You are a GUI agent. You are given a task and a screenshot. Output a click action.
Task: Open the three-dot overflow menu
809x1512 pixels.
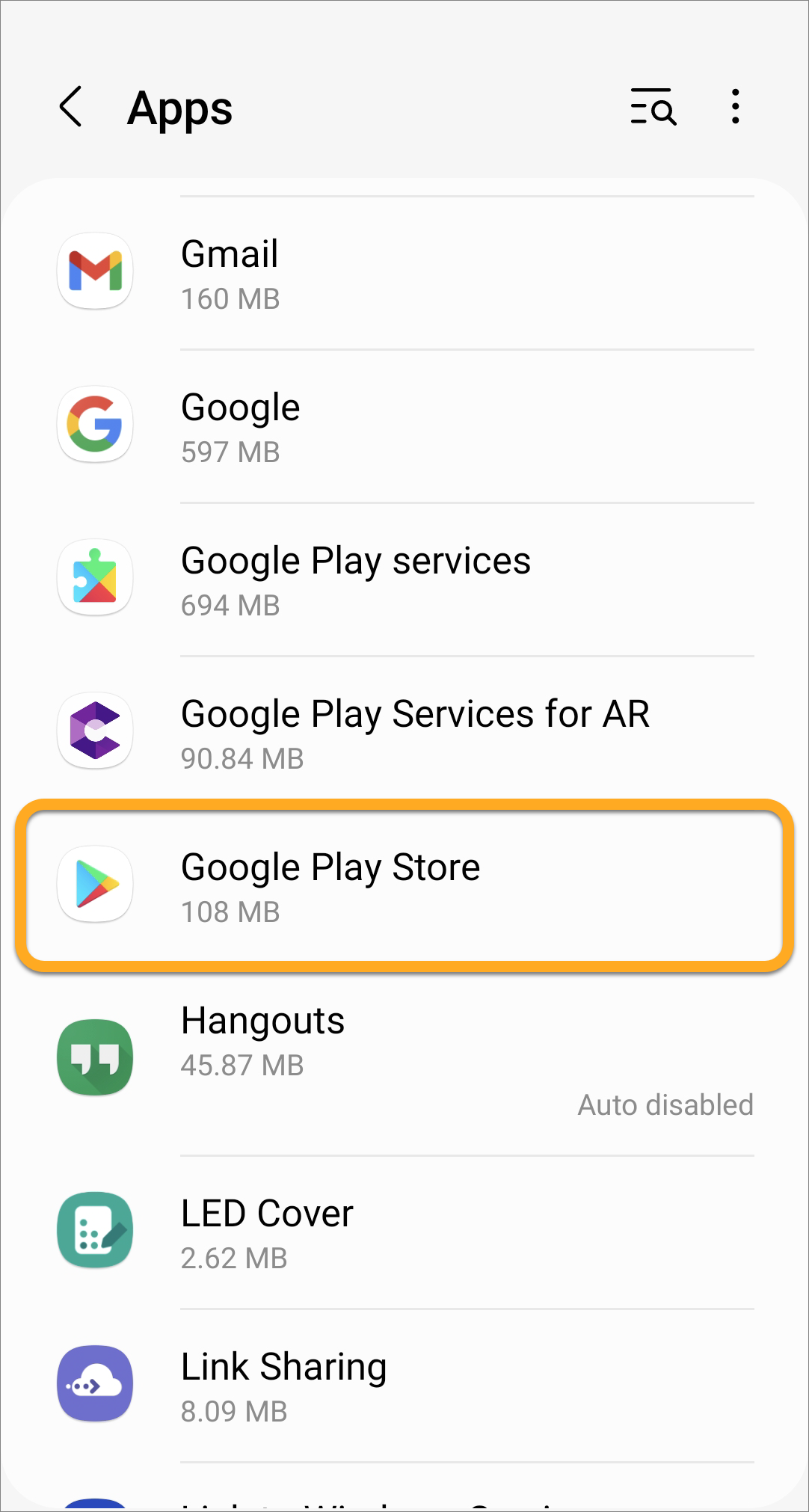[736, 107]
